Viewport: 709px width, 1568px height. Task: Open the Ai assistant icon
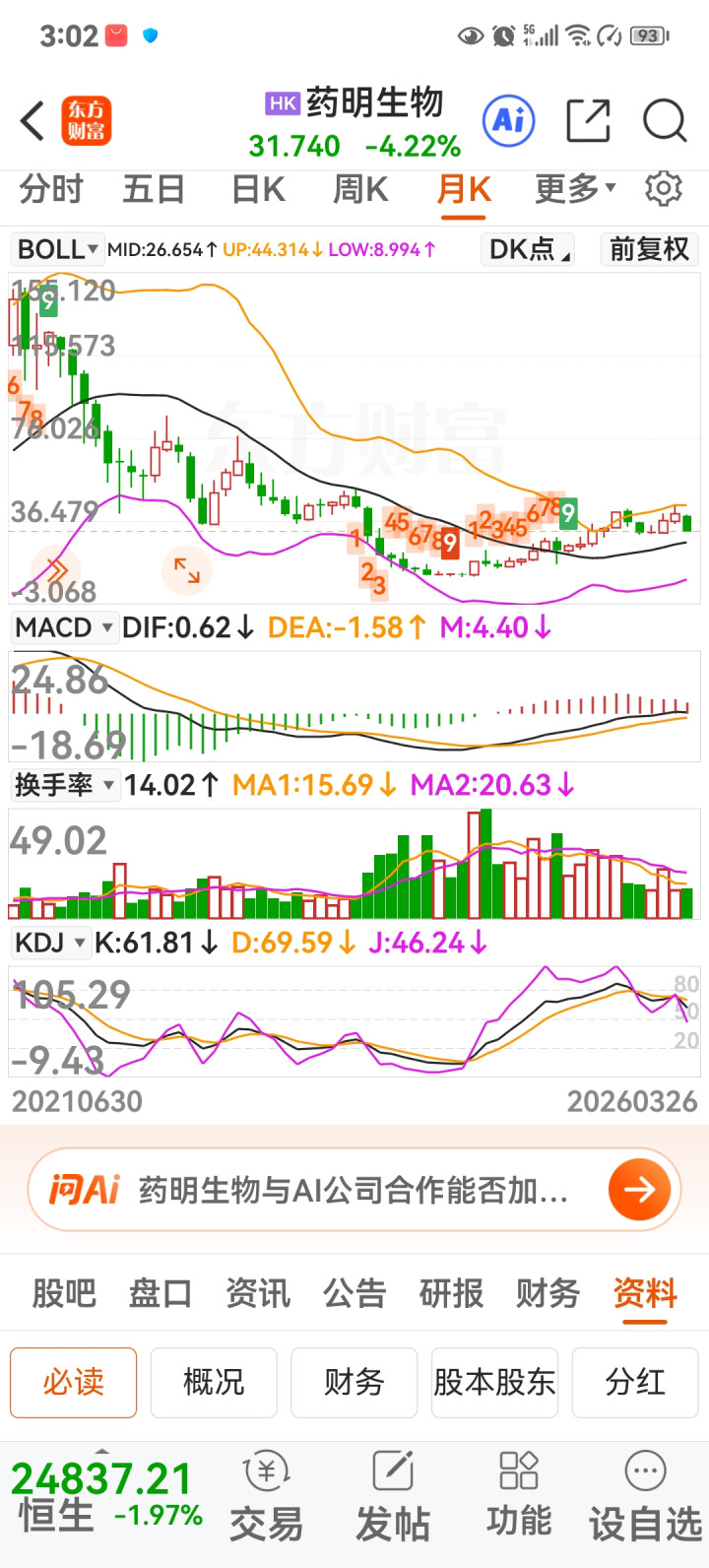tap(508, 121)
